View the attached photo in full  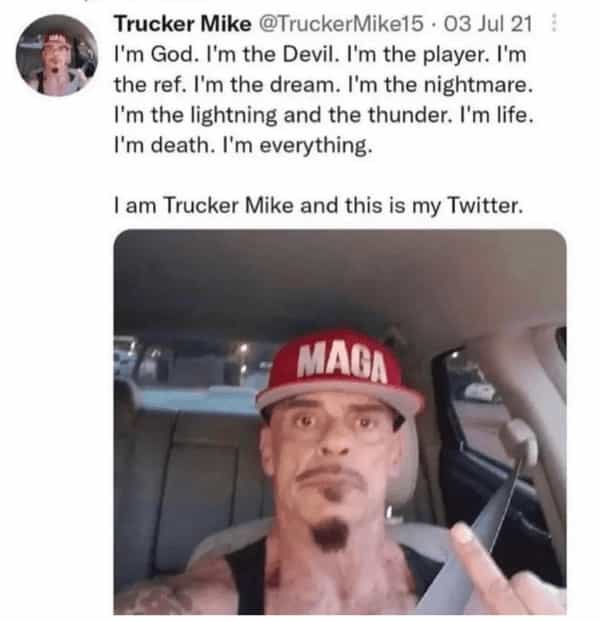tap(339, 421)
